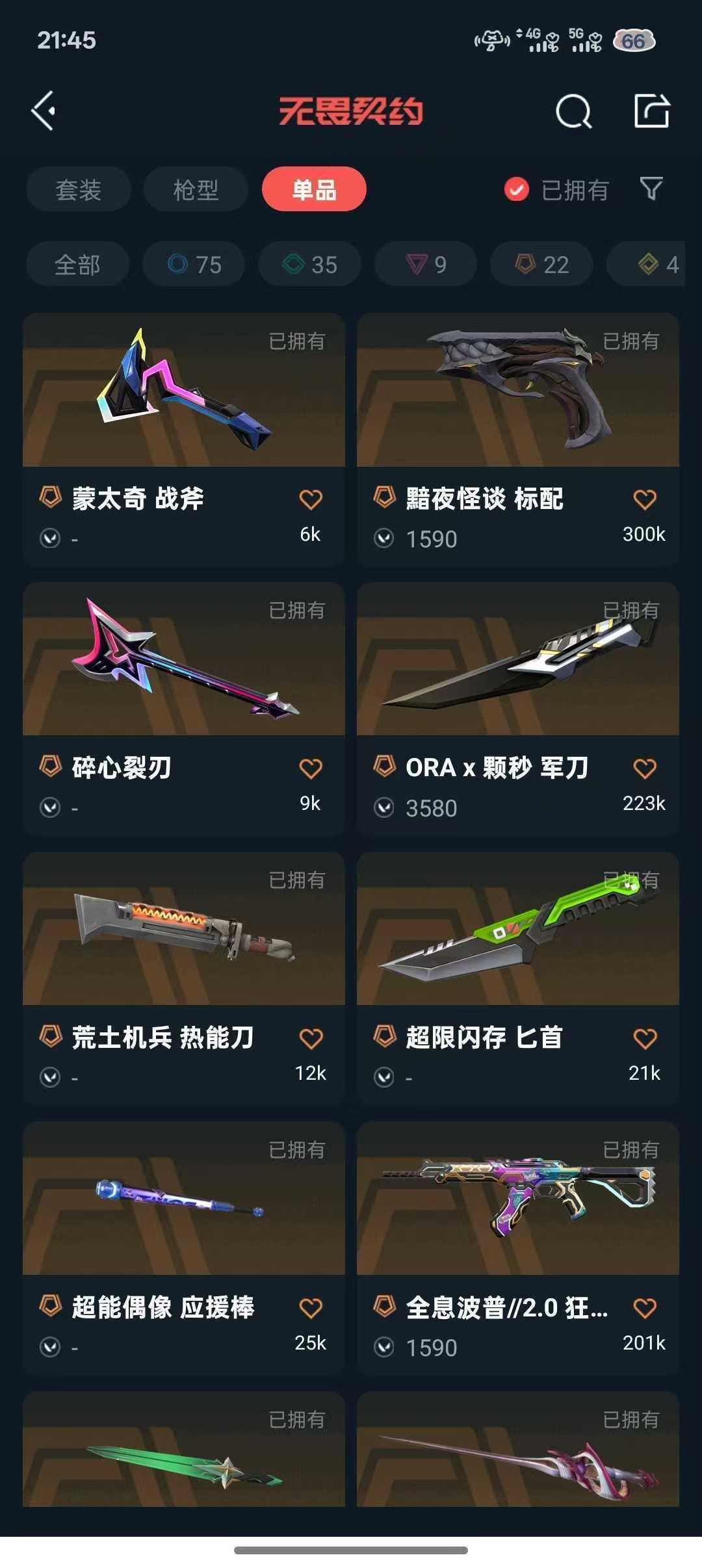
Task: Select the green rarity filter showing 35
Action: click(x=309, y=264)
